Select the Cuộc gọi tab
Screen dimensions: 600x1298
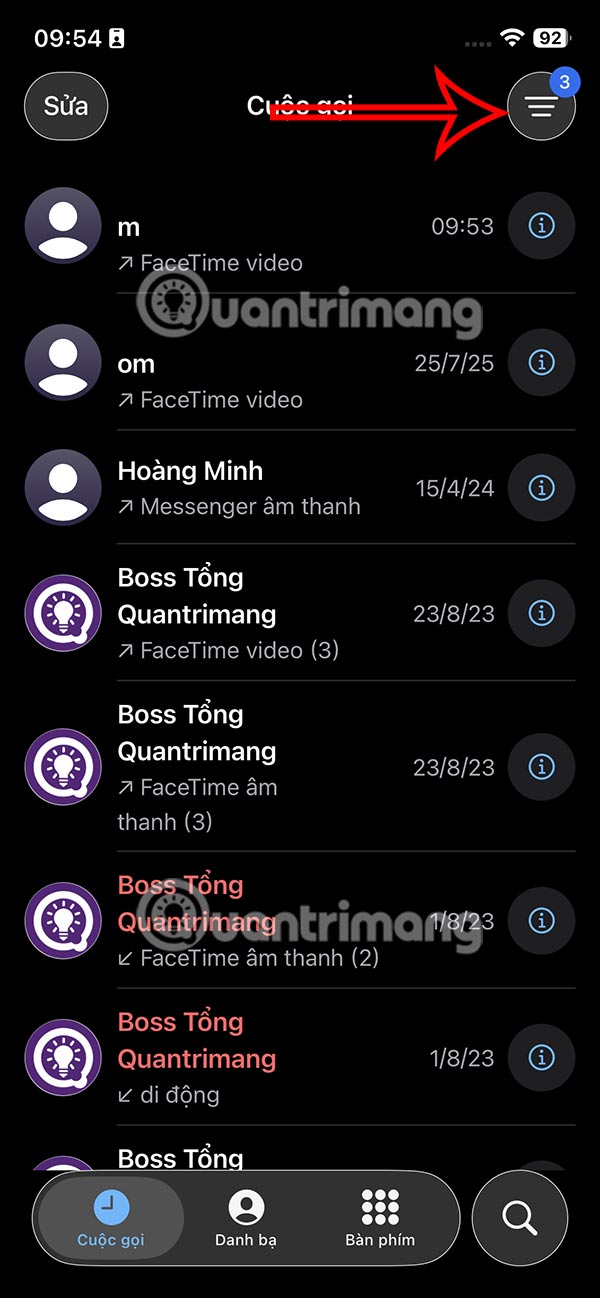pyautogui.click(x=110, y=1218)
